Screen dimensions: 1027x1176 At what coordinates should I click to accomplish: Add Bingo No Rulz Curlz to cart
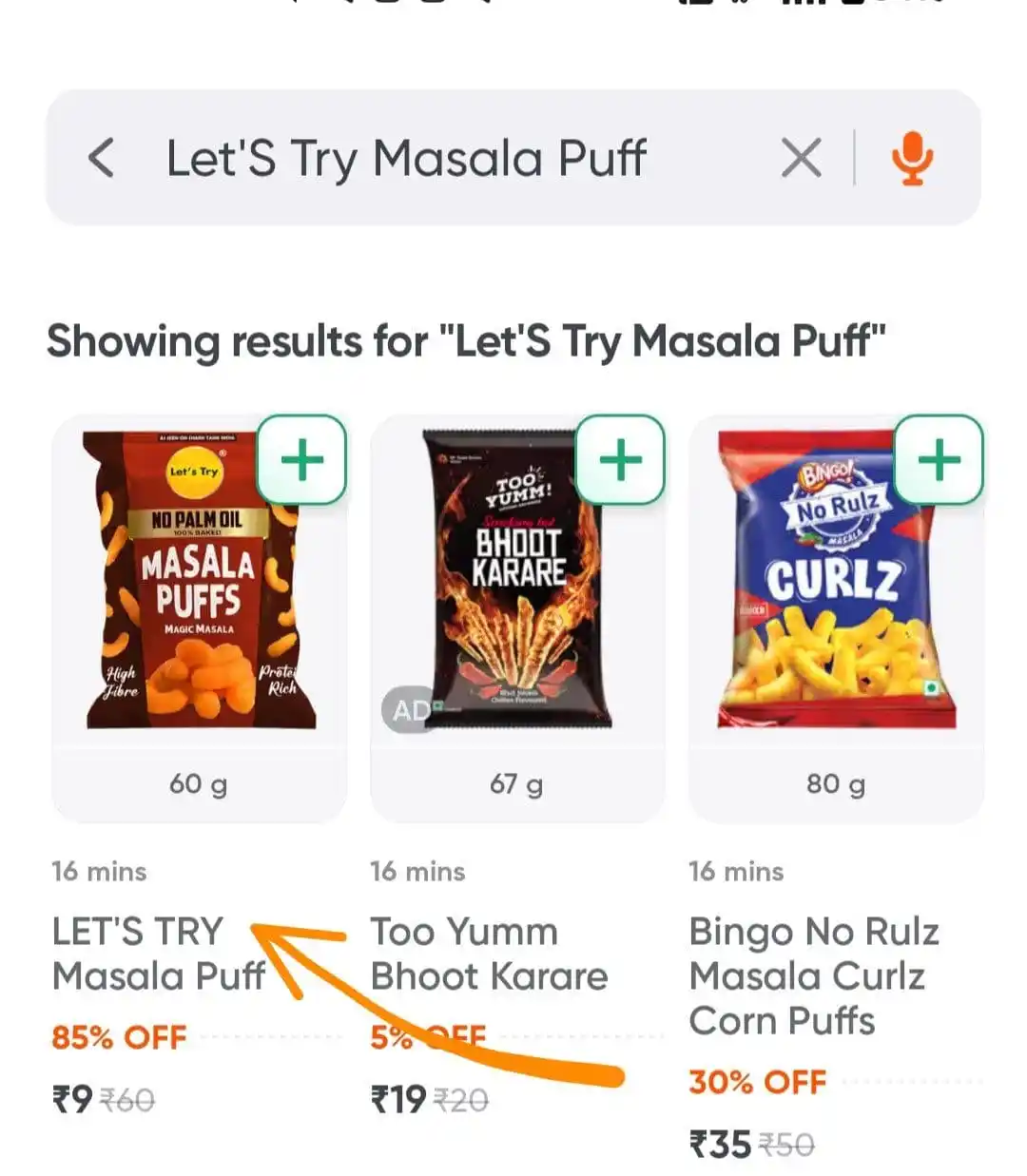(x=941, y=459)
